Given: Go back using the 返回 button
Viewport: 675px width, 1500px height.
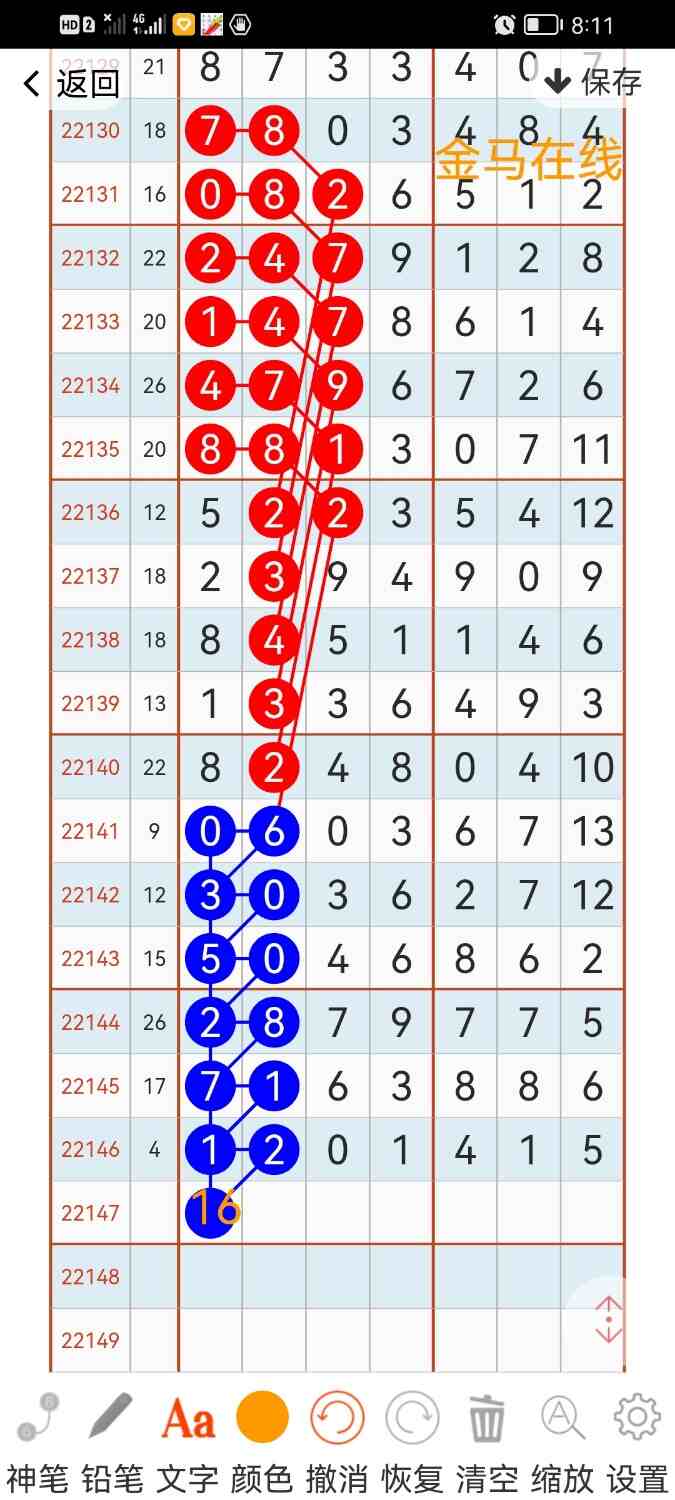Looking at the screenshot, I should [x=70, y=83].
